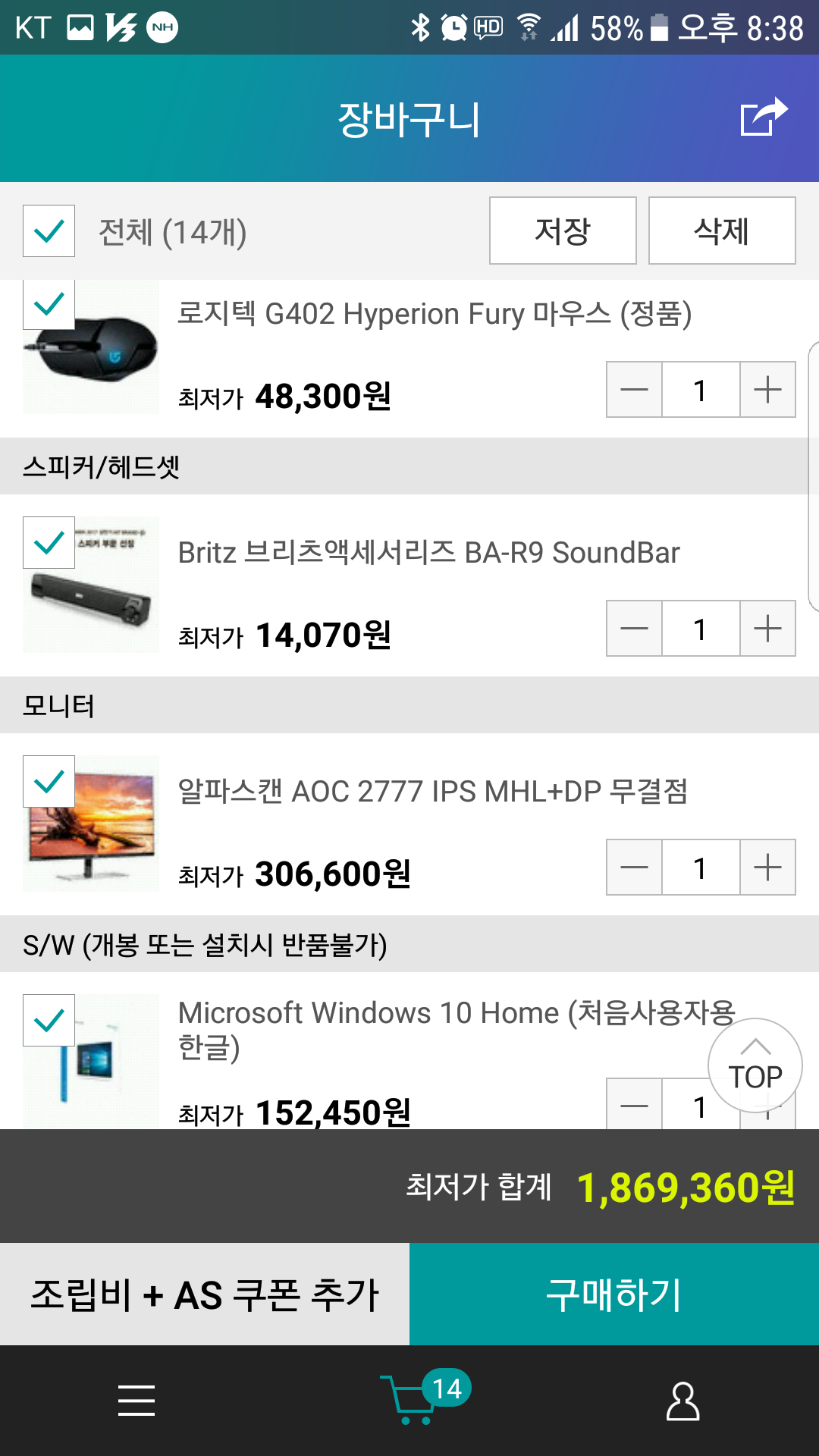Screen dimensions: 819x1456
Task: Decrease quantity of 로지텍 G402 mouse
Action: [x=635, y=390]
